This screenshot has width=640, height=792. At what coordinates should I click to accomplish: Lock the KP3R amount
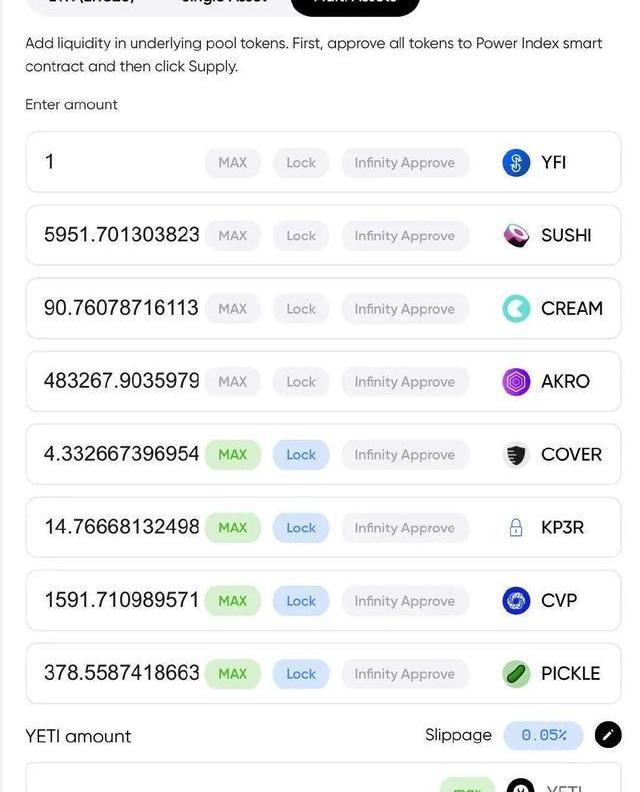[301, 527]
